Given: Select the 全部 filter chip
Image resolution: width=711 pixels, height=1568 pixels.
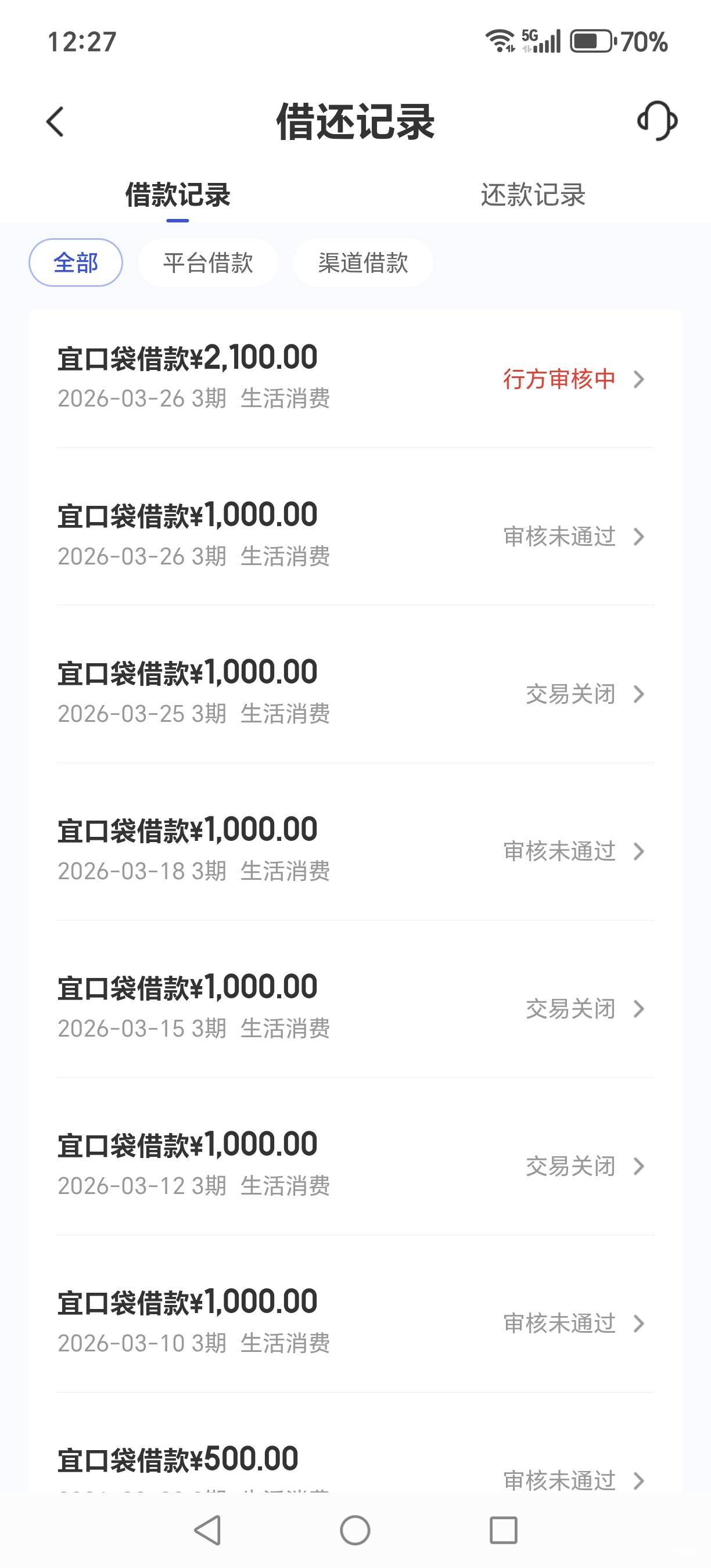Looking at the screenshot, I should [76, 263].
